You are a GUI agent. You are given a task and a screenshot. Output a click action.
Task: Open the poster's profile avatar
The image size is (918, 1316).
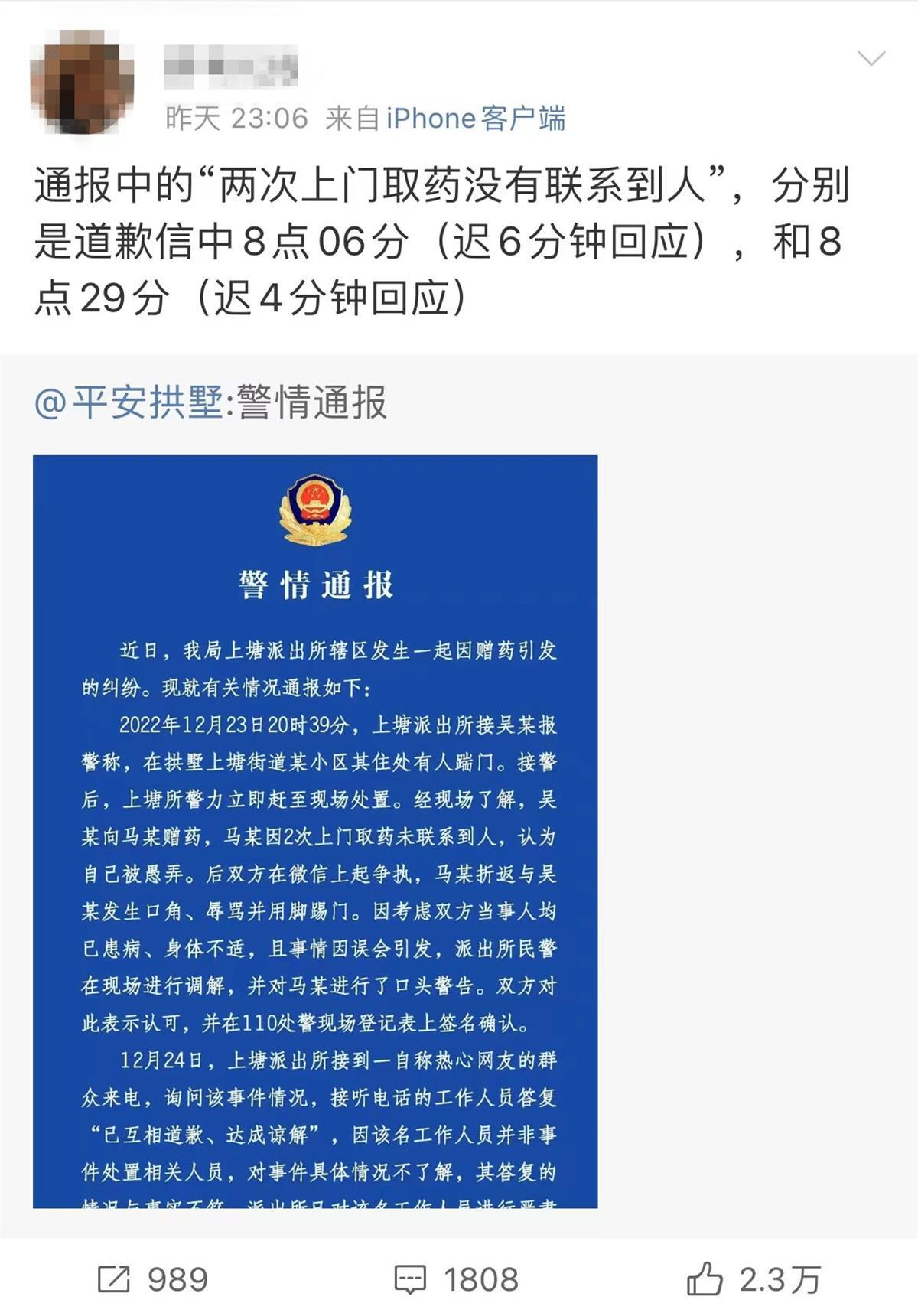(82, 83)
